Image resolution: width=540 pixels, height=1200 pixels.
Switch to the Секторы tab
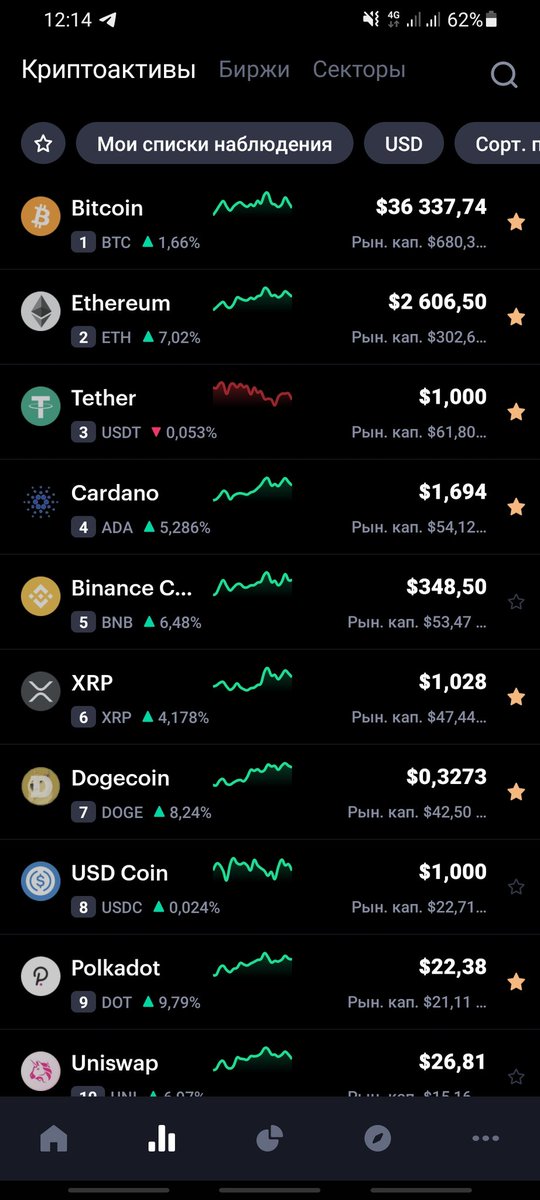(x=359, y=70)
